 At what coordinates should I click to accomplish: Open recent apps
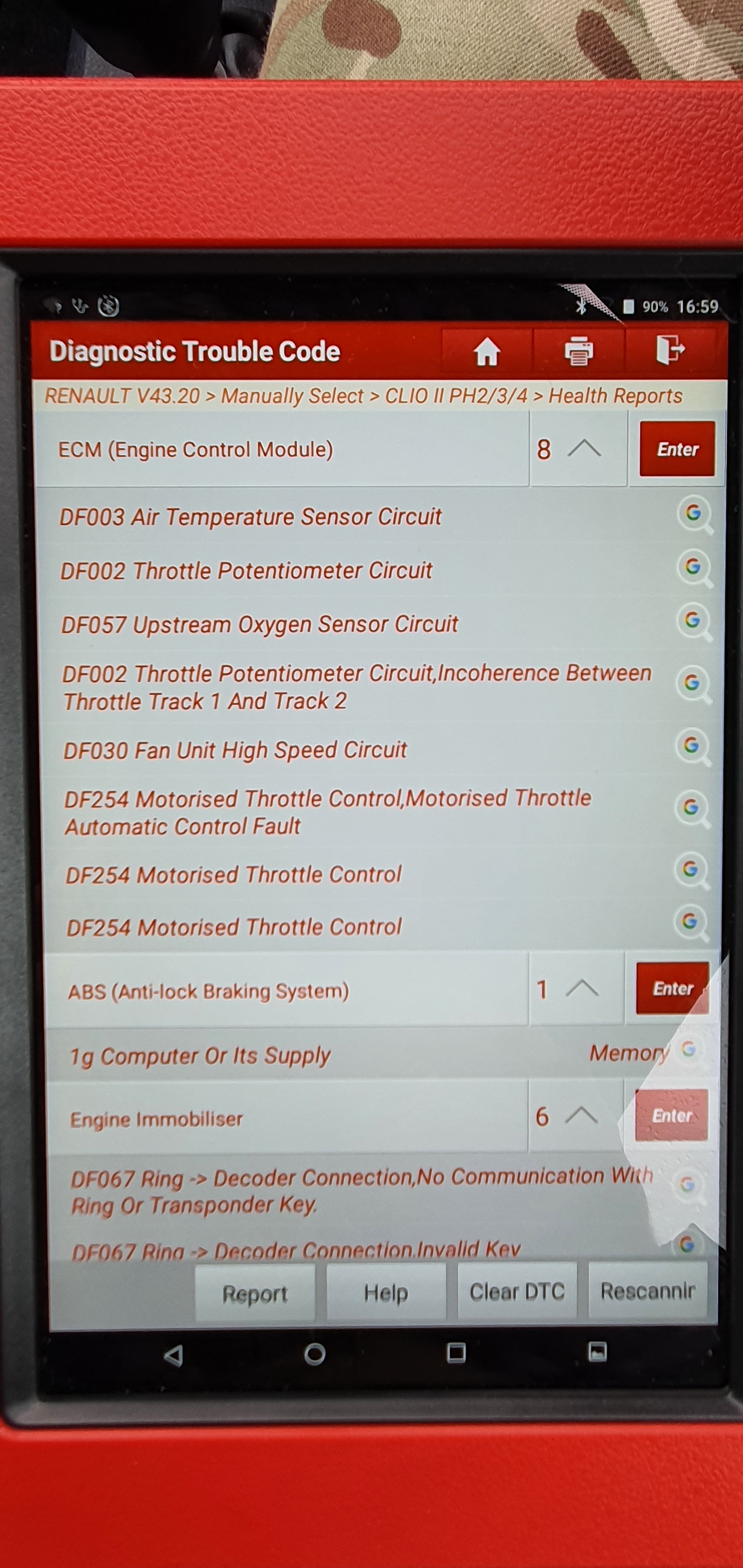[456, 1353]
